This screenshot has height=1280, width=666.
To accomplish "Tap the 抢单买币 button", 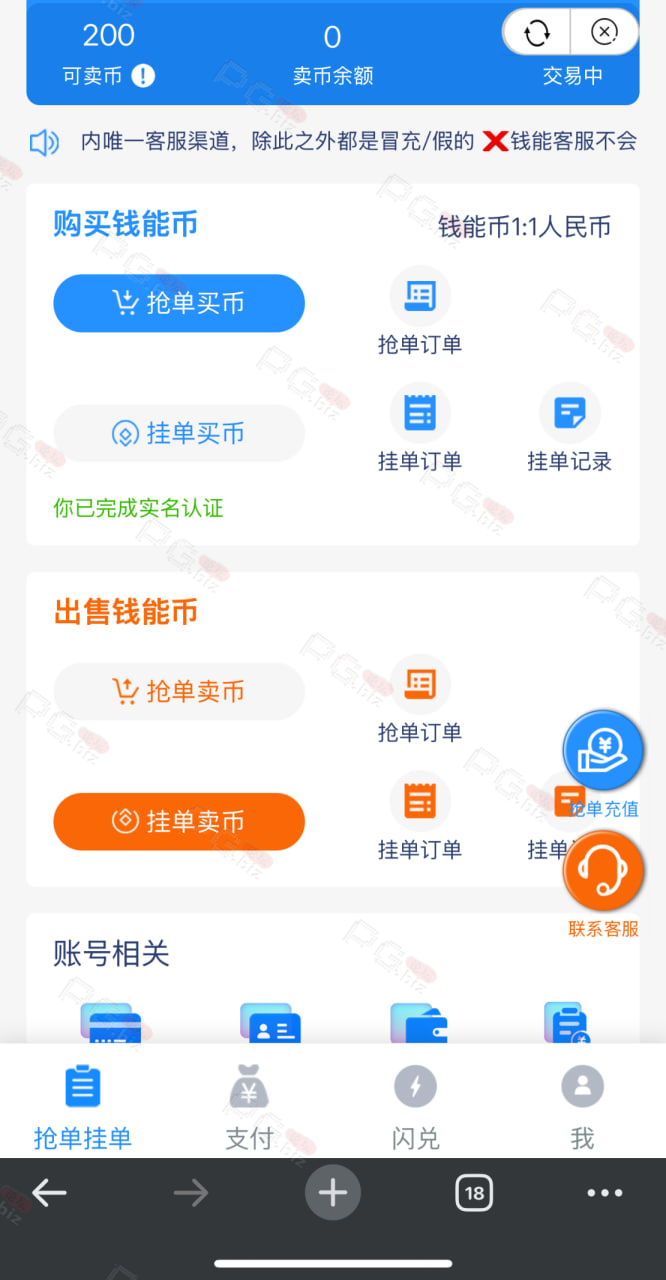I will tap(179, 303).
